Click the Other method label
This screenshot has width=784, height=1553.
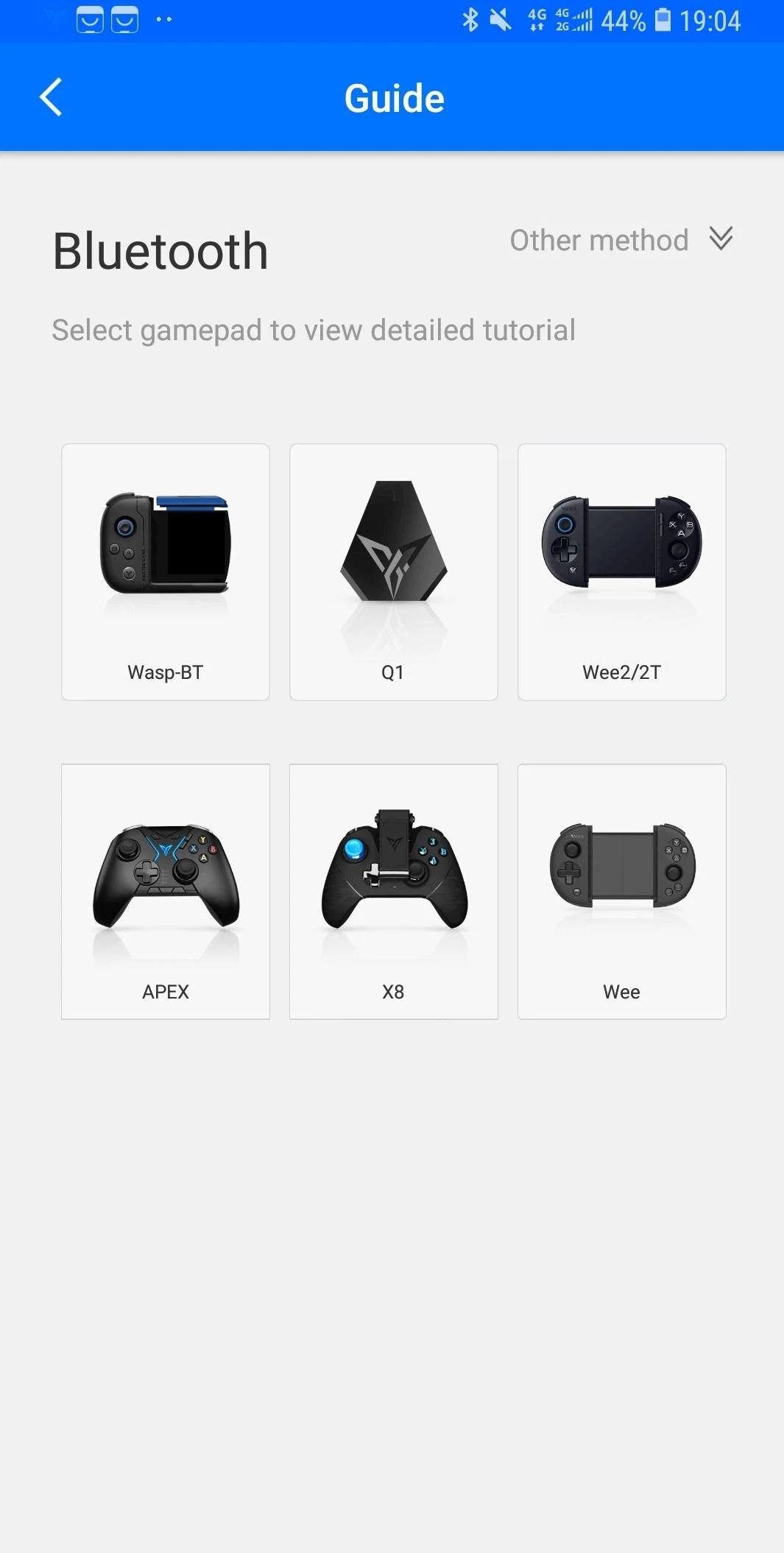click(x=598, y=240)
